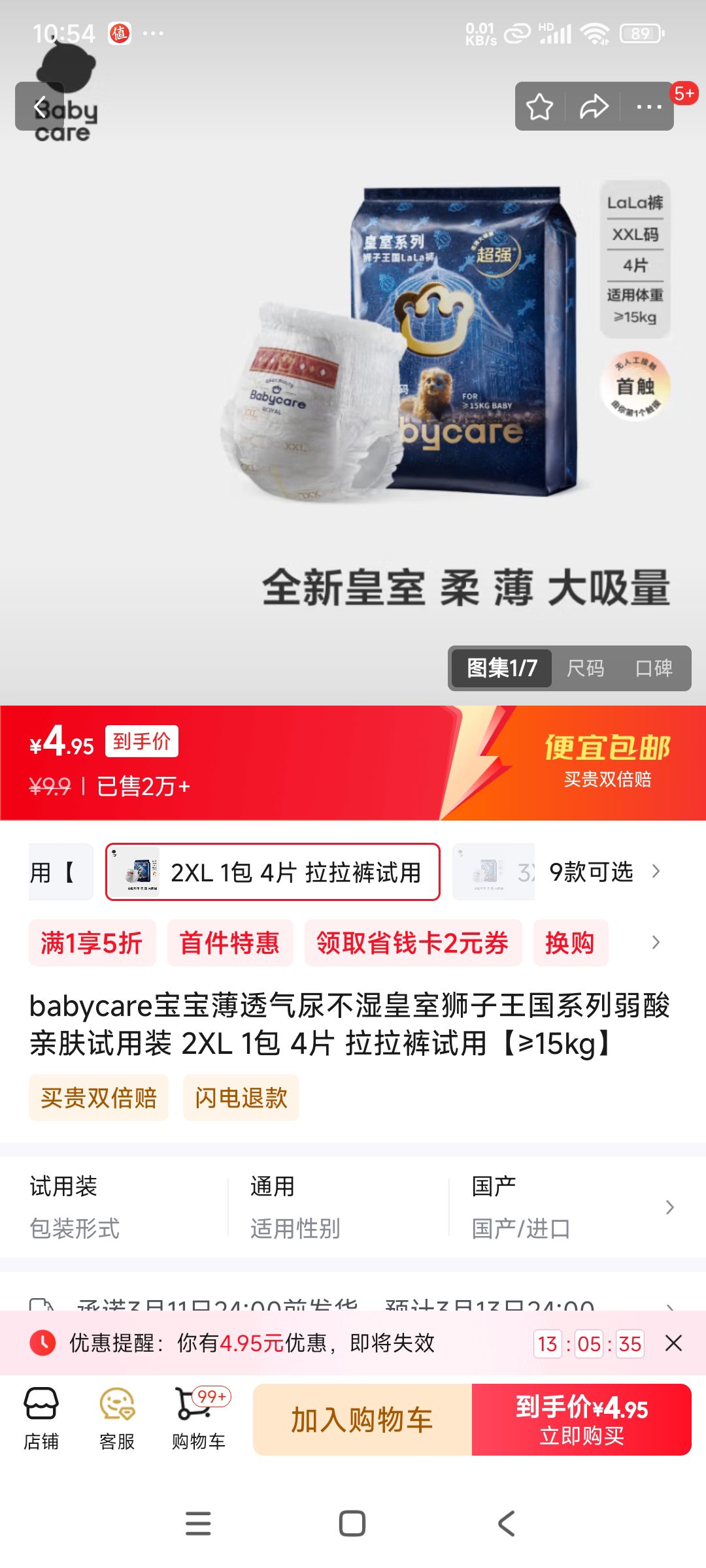Open the three-dot overflow menu

coord(648,106)
